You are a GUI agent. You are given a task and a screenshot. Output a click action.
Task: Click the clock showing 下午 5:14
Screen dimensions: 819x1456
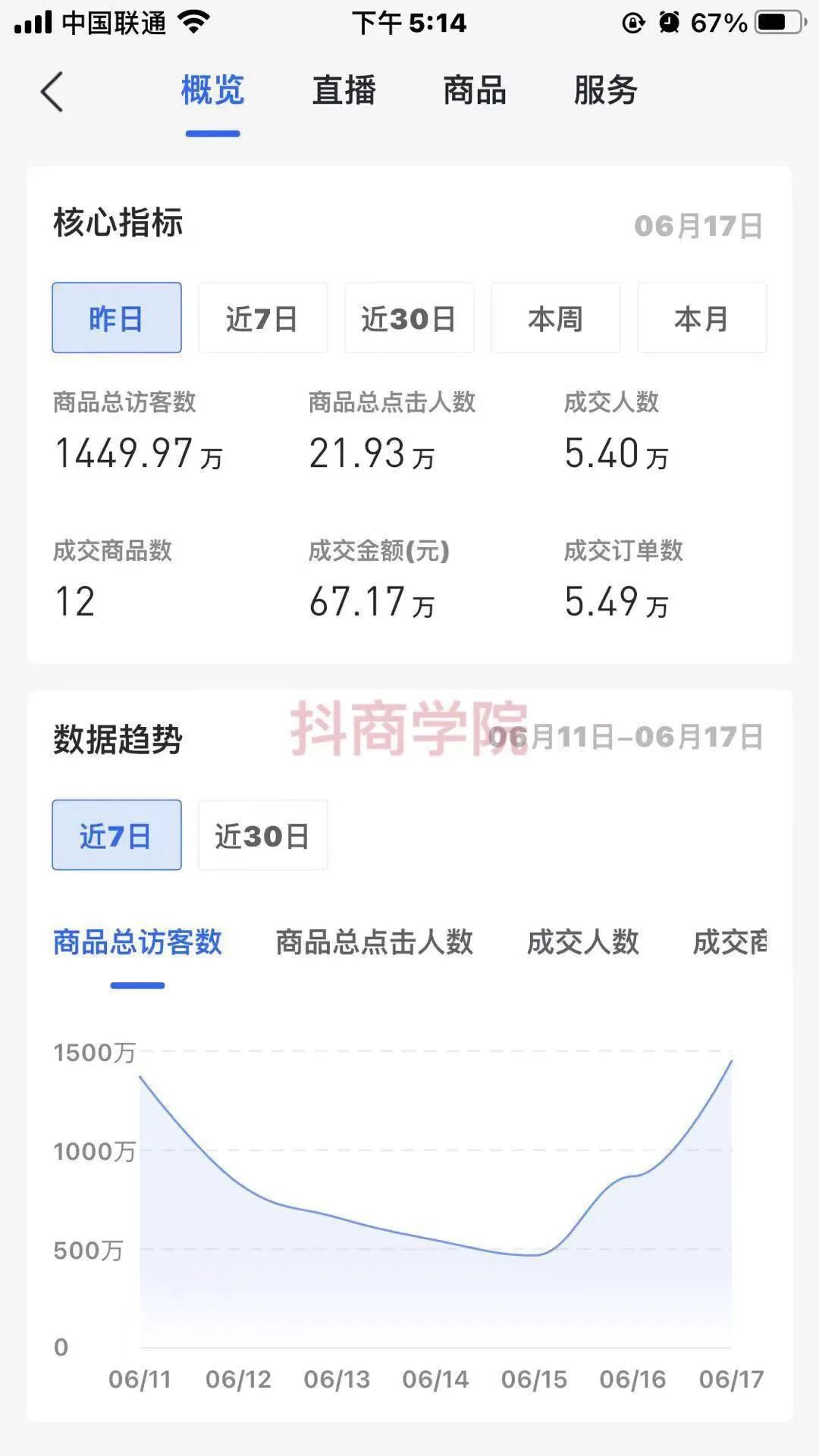point(409,23)
